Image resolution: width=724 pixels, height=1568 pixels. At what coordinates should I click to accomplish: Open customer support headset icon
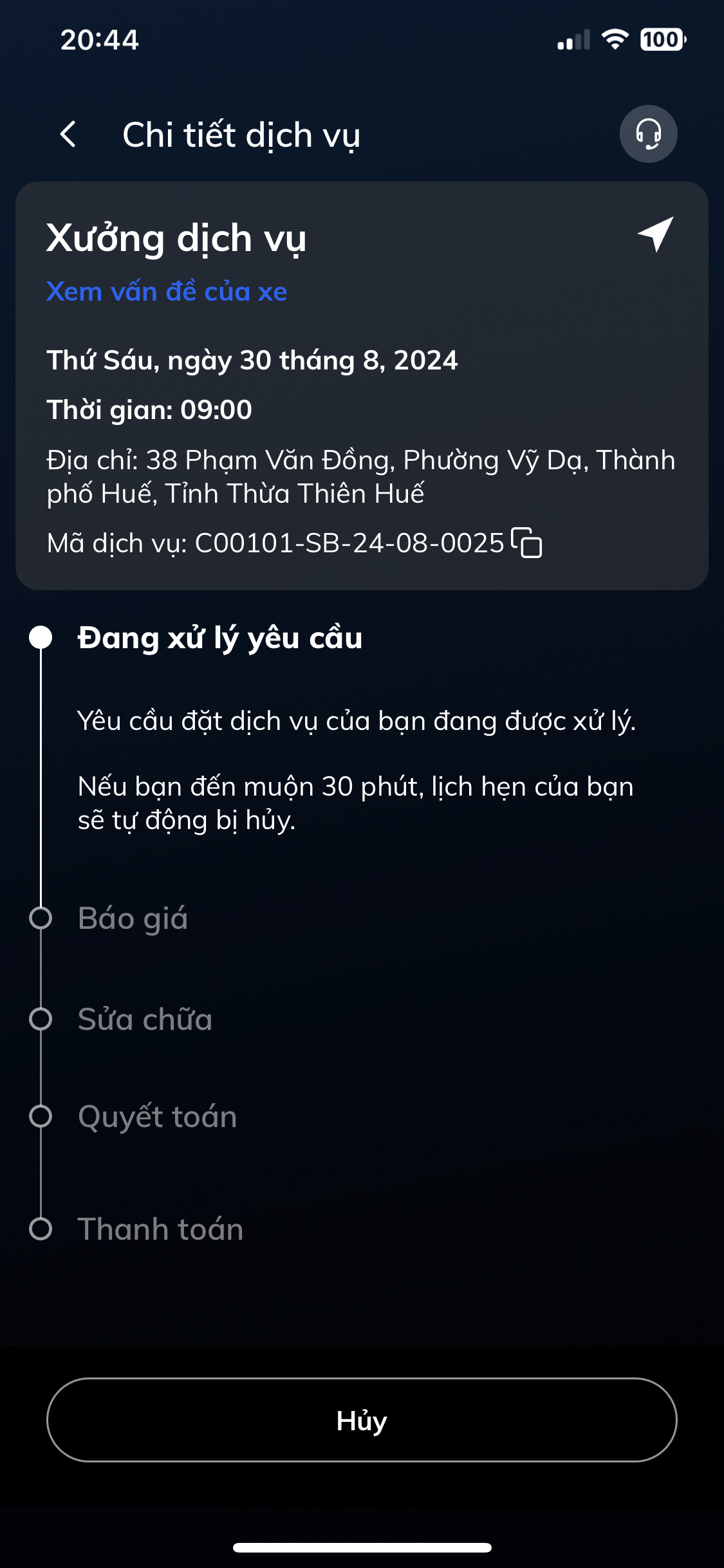(648, 134)
